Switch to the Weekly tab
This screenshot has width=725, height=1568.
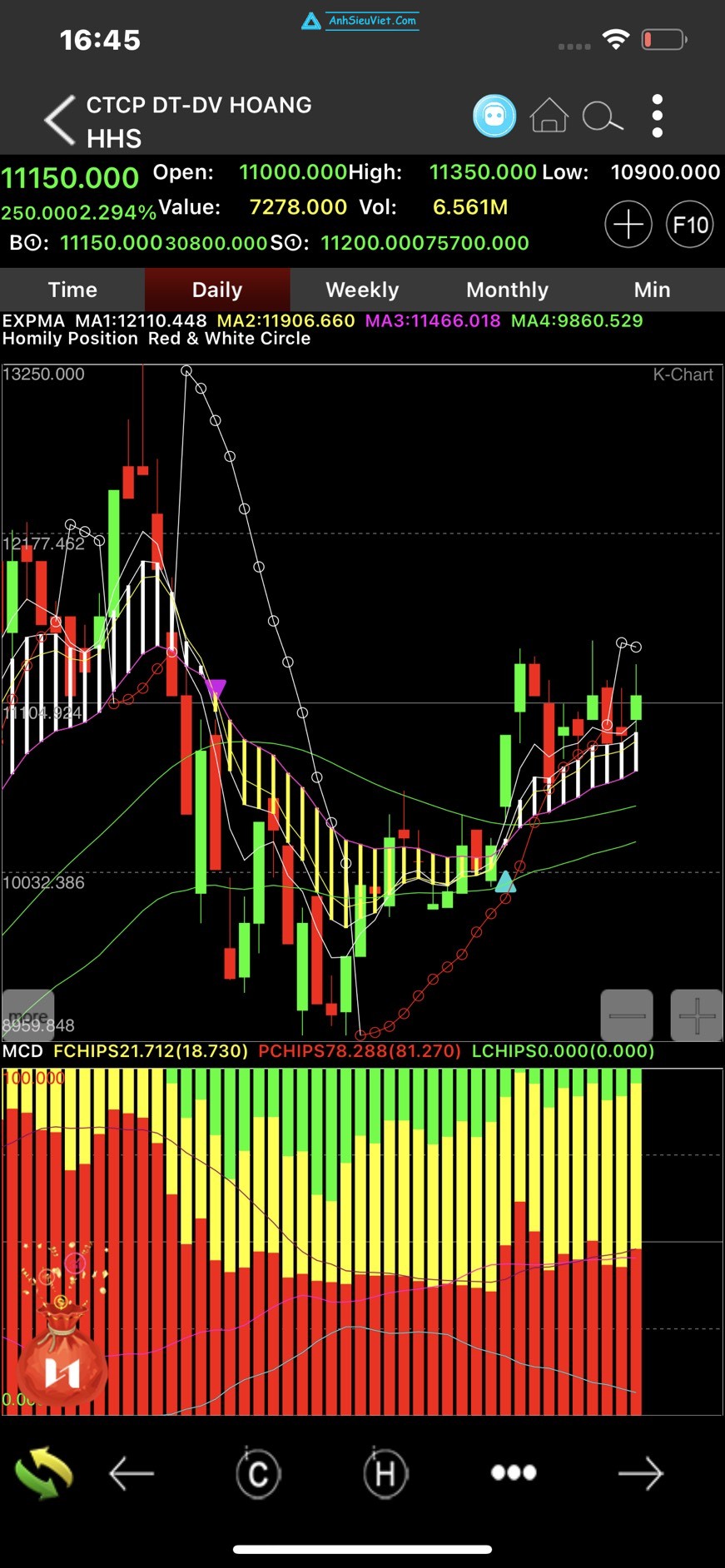pos(362,290)
